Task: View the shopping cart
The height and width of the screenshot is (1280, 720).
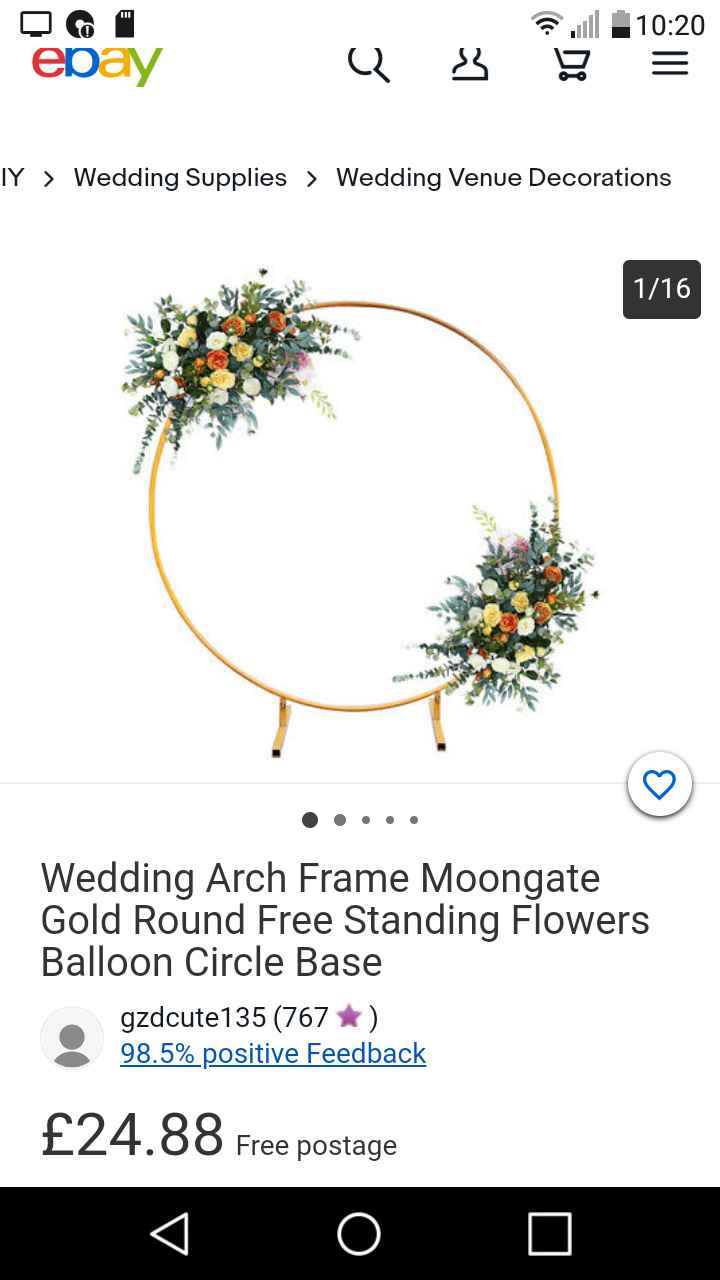Action: [x=571, y=63]
